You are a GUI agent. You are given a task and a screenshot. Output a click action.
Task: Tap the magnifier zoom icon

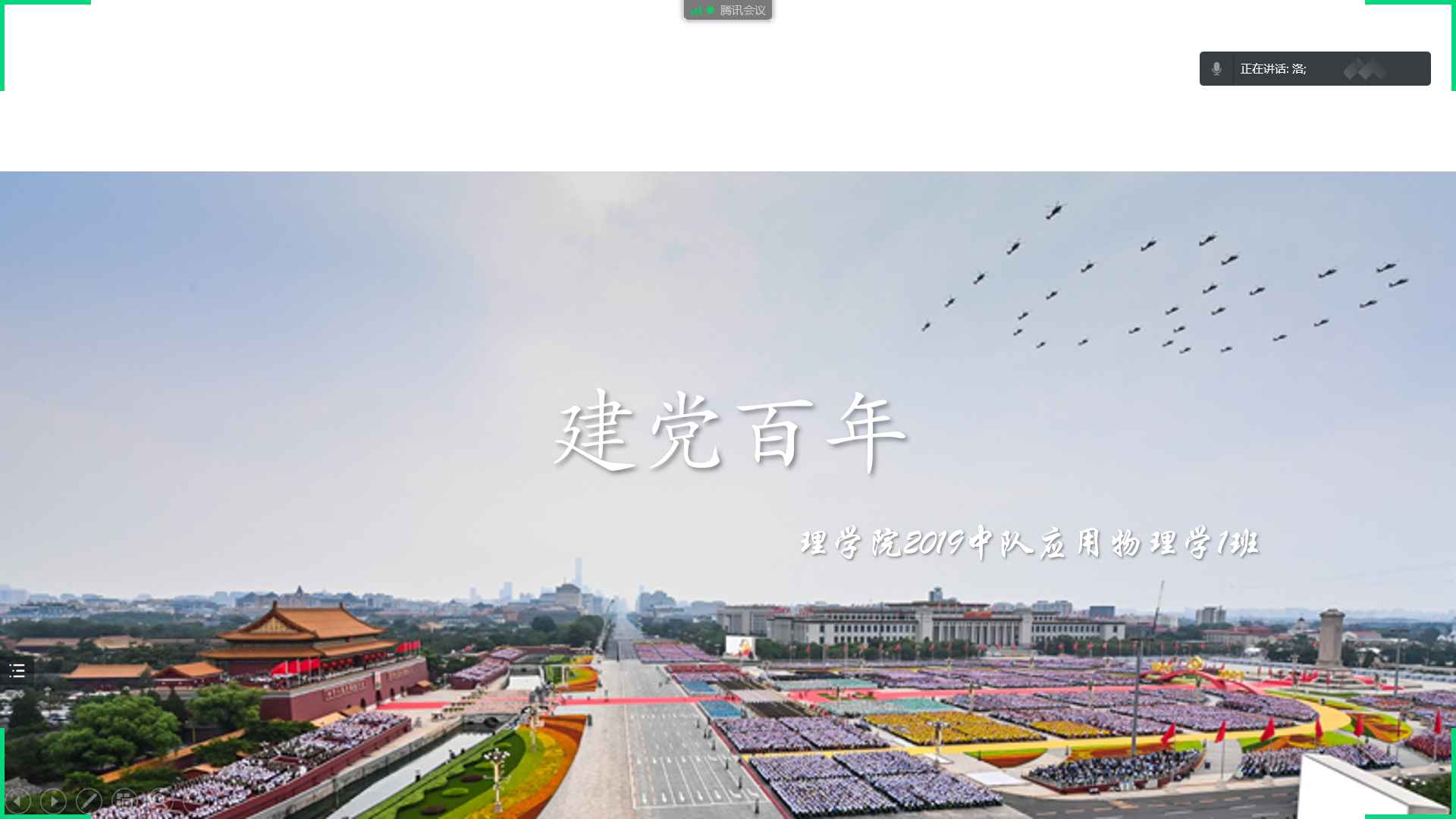pos(160,801)
